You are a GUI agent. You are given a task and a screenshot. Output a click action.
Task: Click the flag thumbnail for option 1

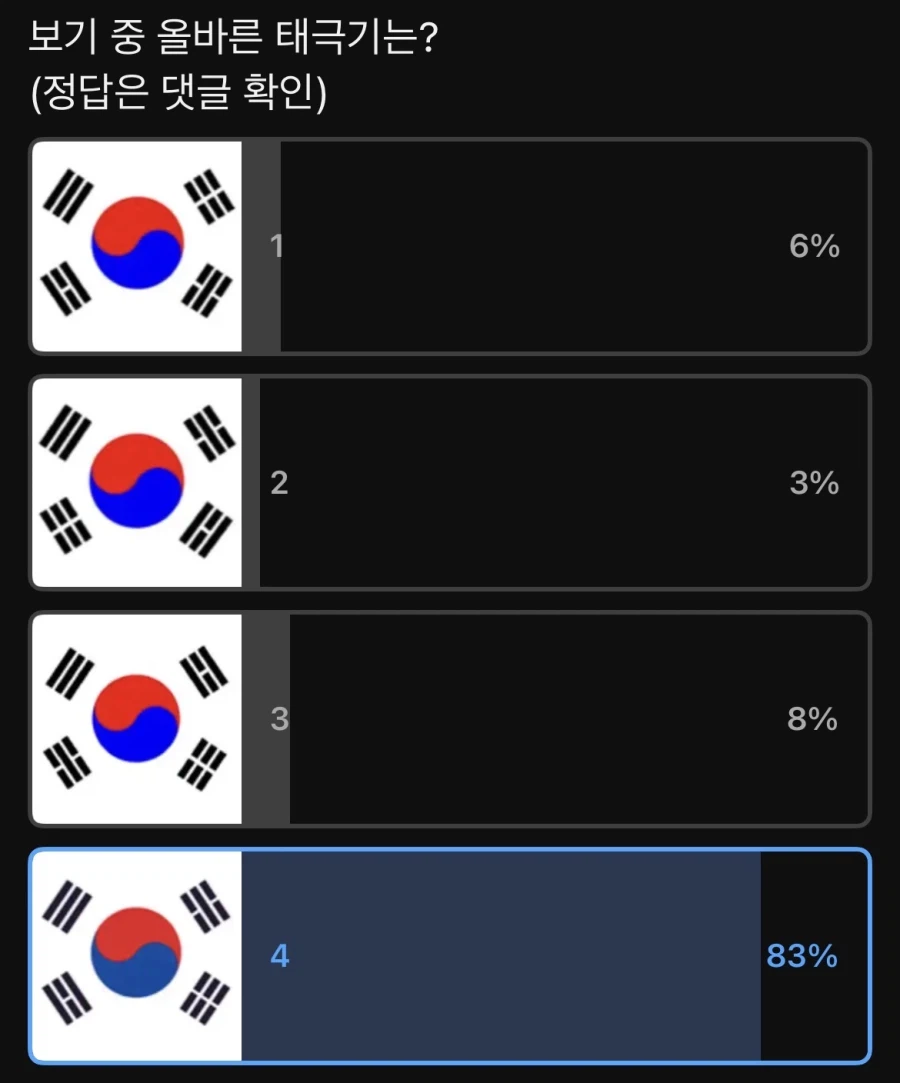point(137,247)
